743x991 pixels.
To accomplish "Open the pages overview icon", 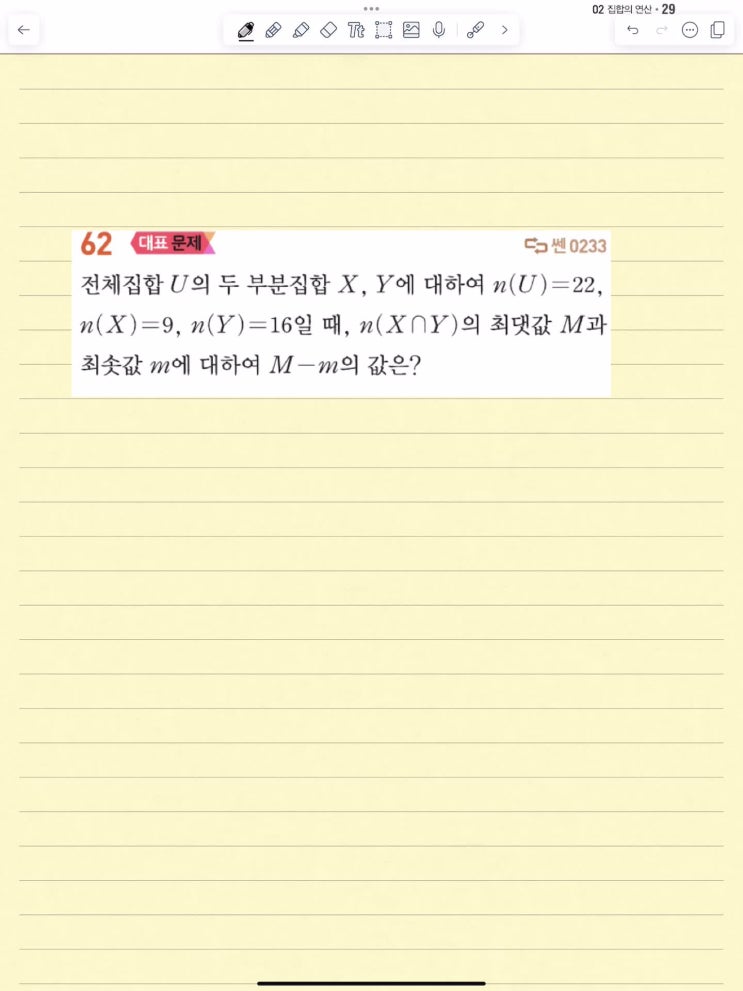I will (x=717, y=30).
